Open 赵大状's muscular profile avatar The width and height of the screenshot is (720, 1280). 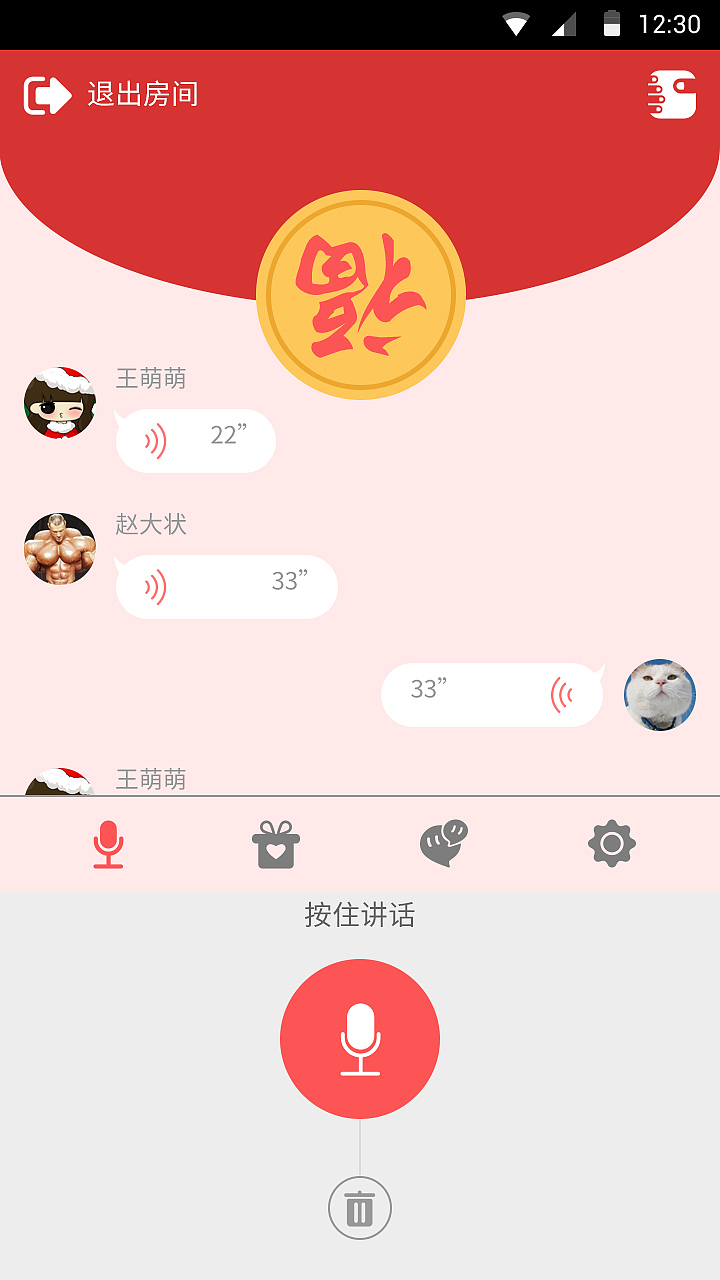coord(59,549)
